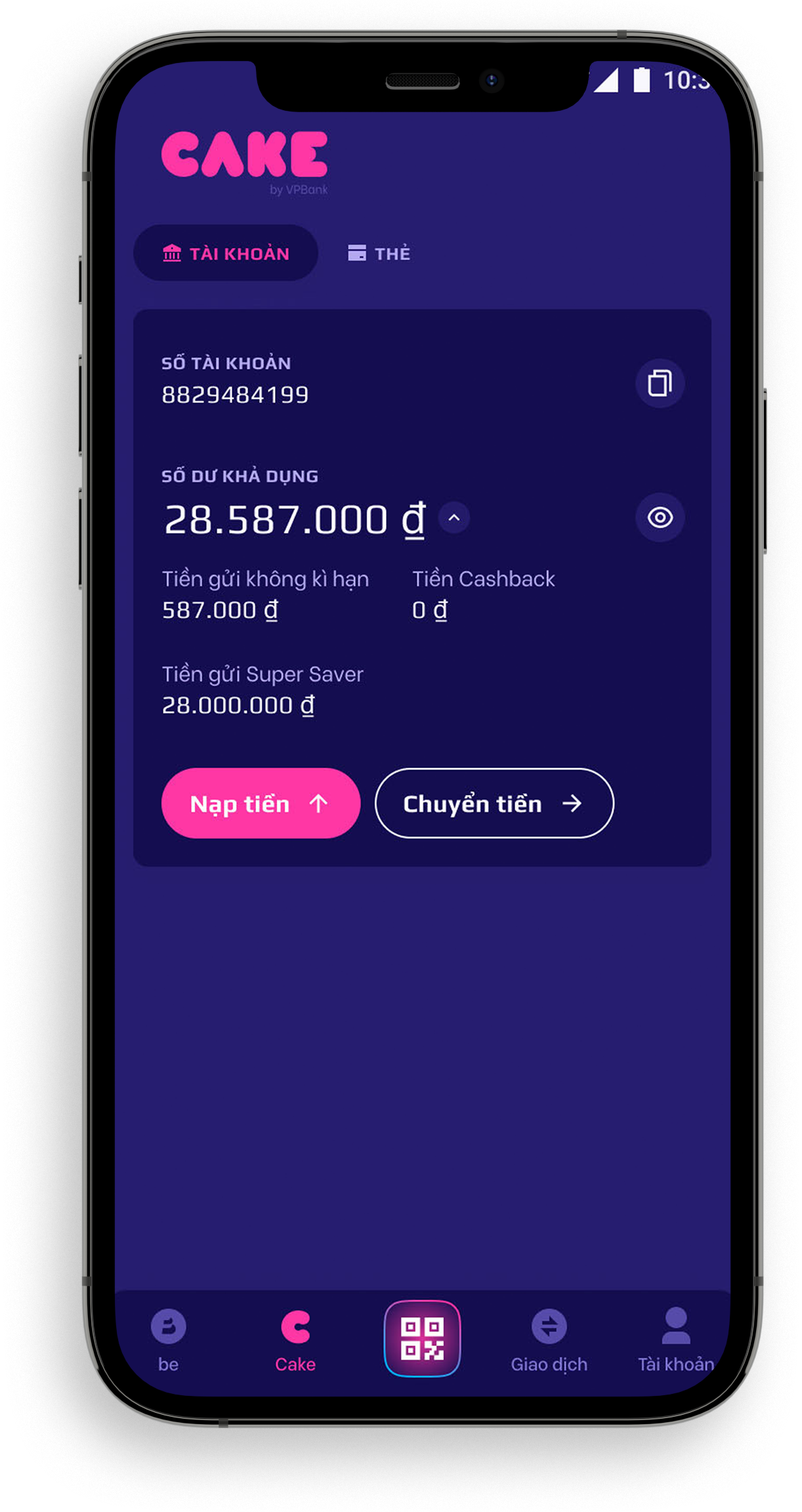Switch to the Thẻ tab

tap(379, 253)
